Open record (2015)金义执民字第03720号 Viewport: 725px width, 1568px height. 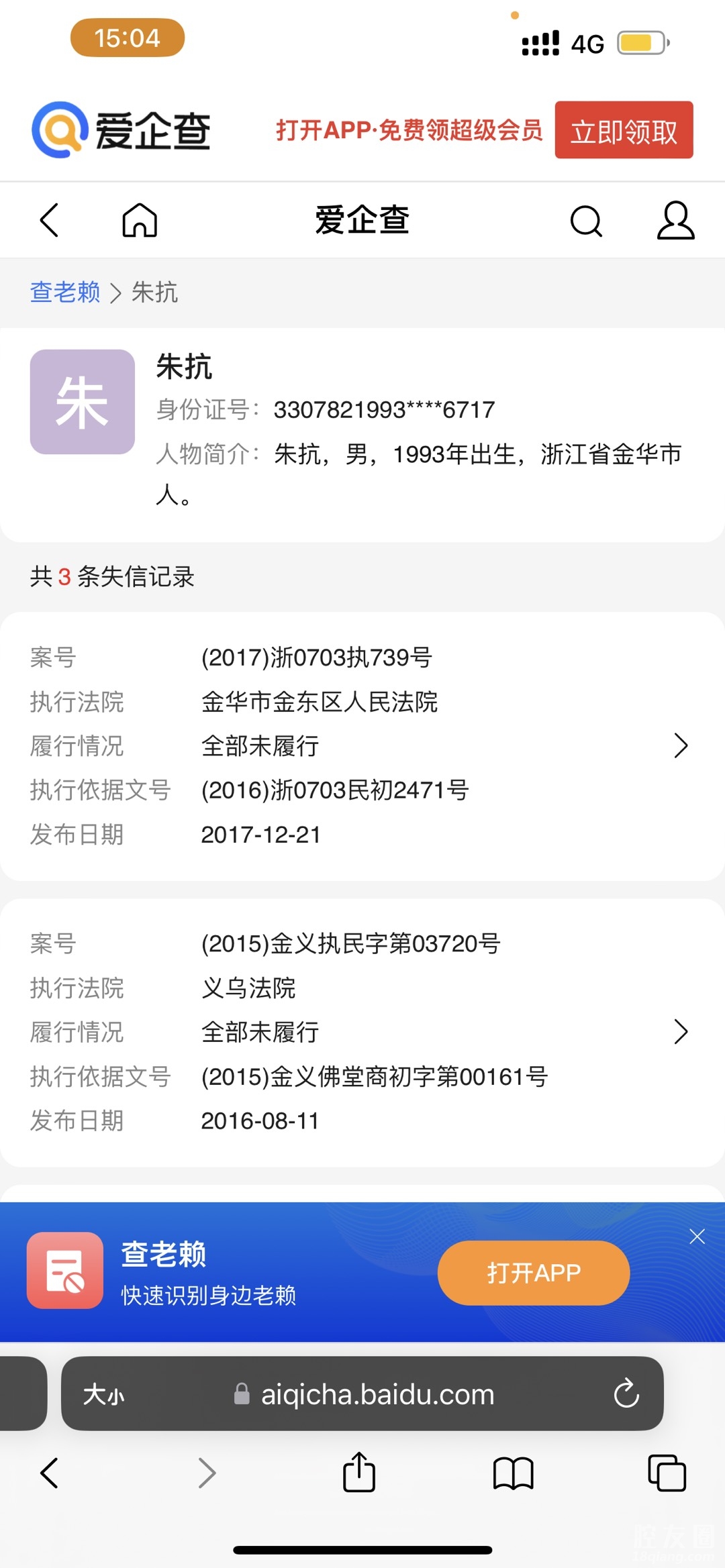(x=362, y=1032)
